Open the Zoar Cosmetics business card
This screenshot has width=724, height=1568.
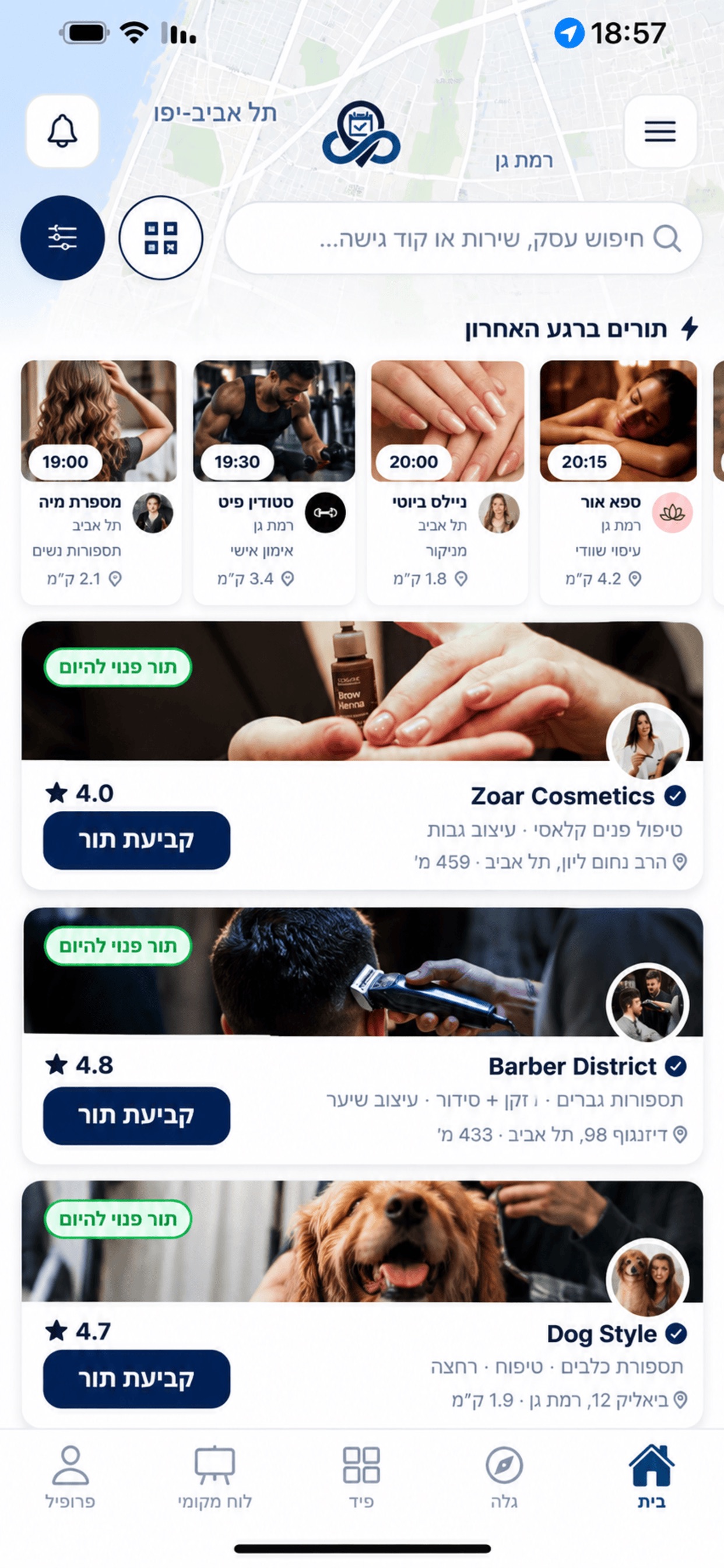pyautogui.click(x=362, y=755)
